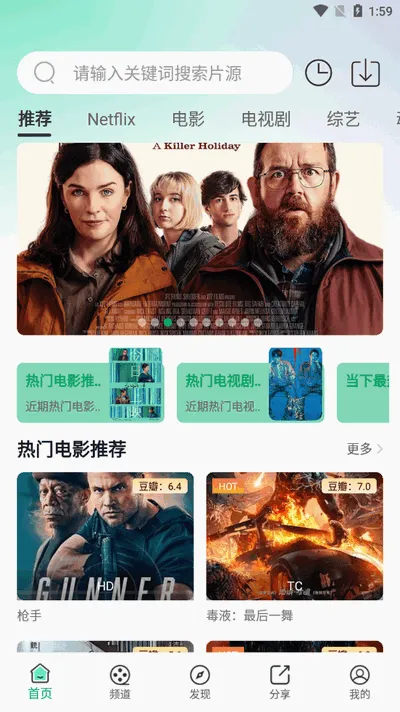This screenshot has width=400, height=712.
Task: Open the 分享 tab
Action: tap(280, 682)
